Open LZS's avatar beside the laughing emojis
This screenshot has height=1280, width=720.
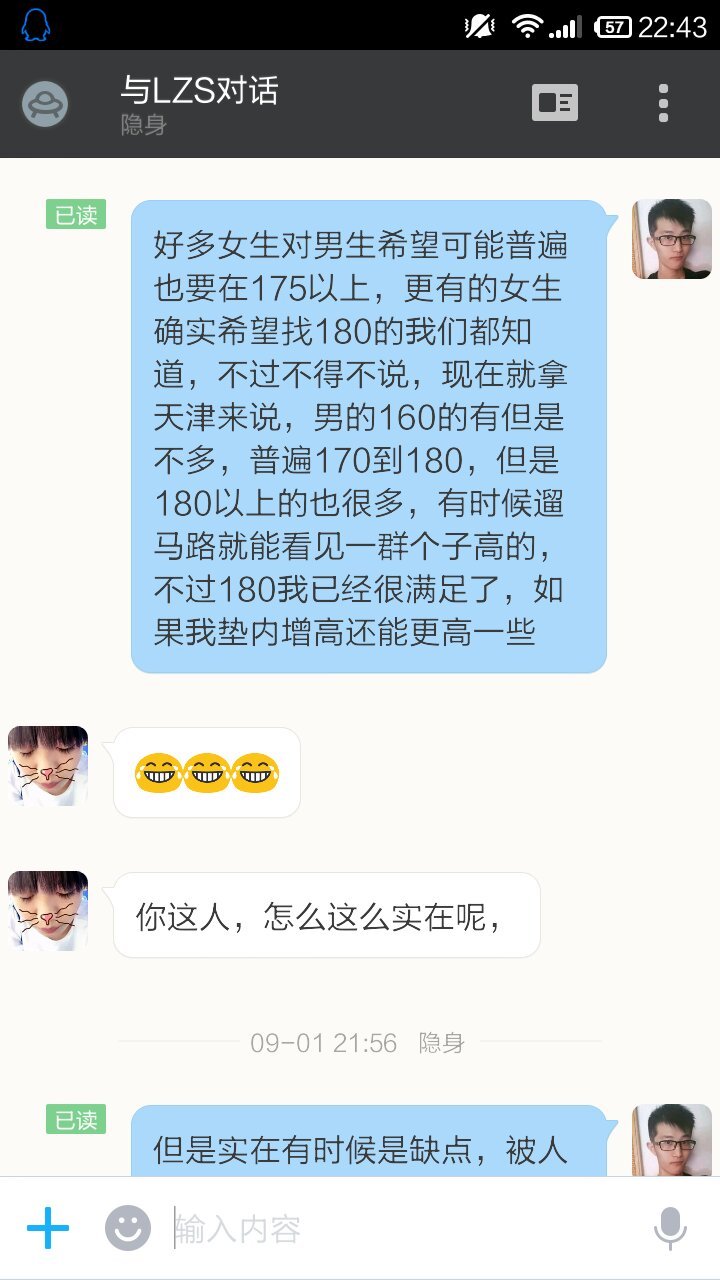(48, 766)
